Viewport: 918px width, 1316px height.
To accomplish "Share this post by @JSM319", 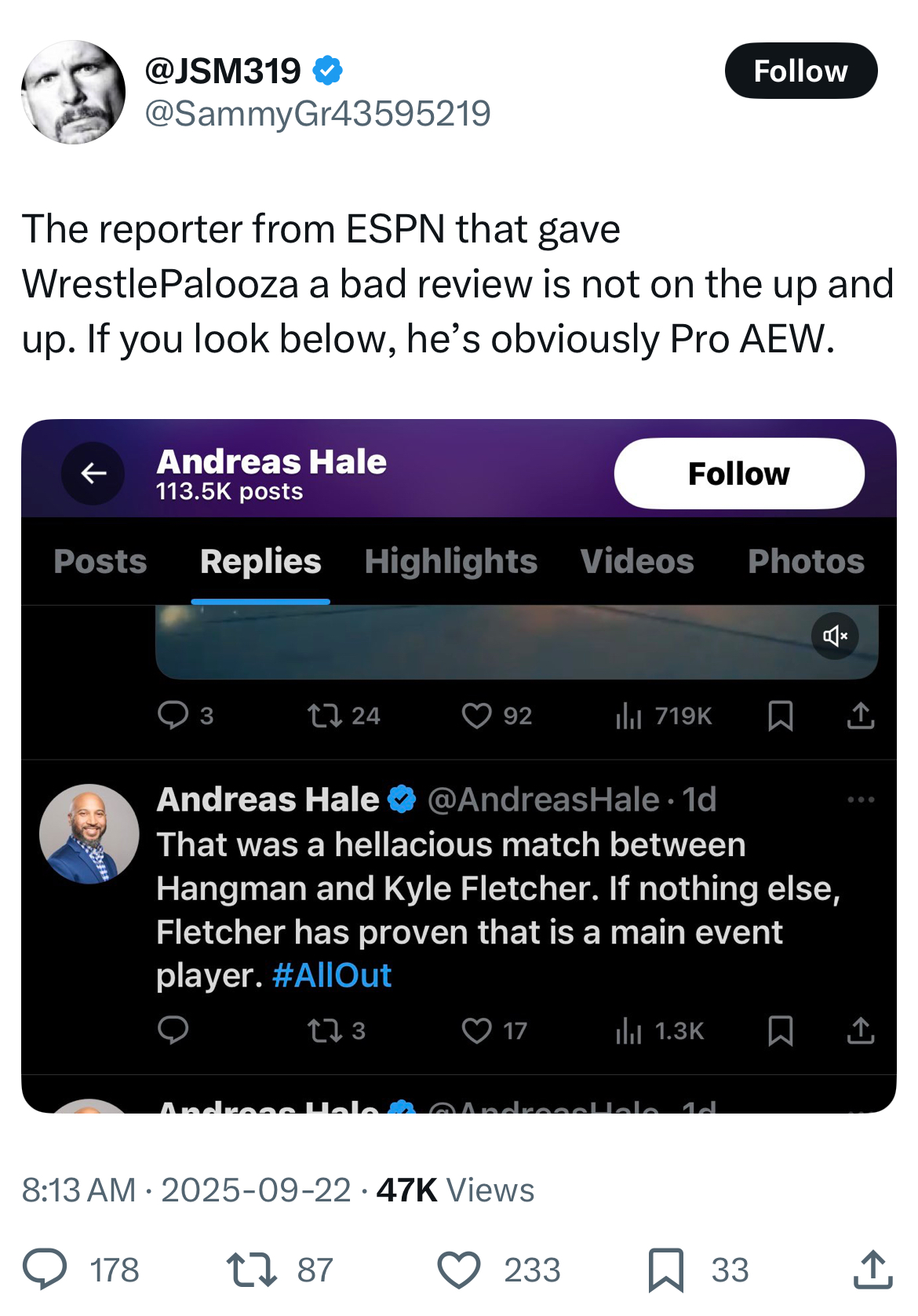I will point(872,1269).
